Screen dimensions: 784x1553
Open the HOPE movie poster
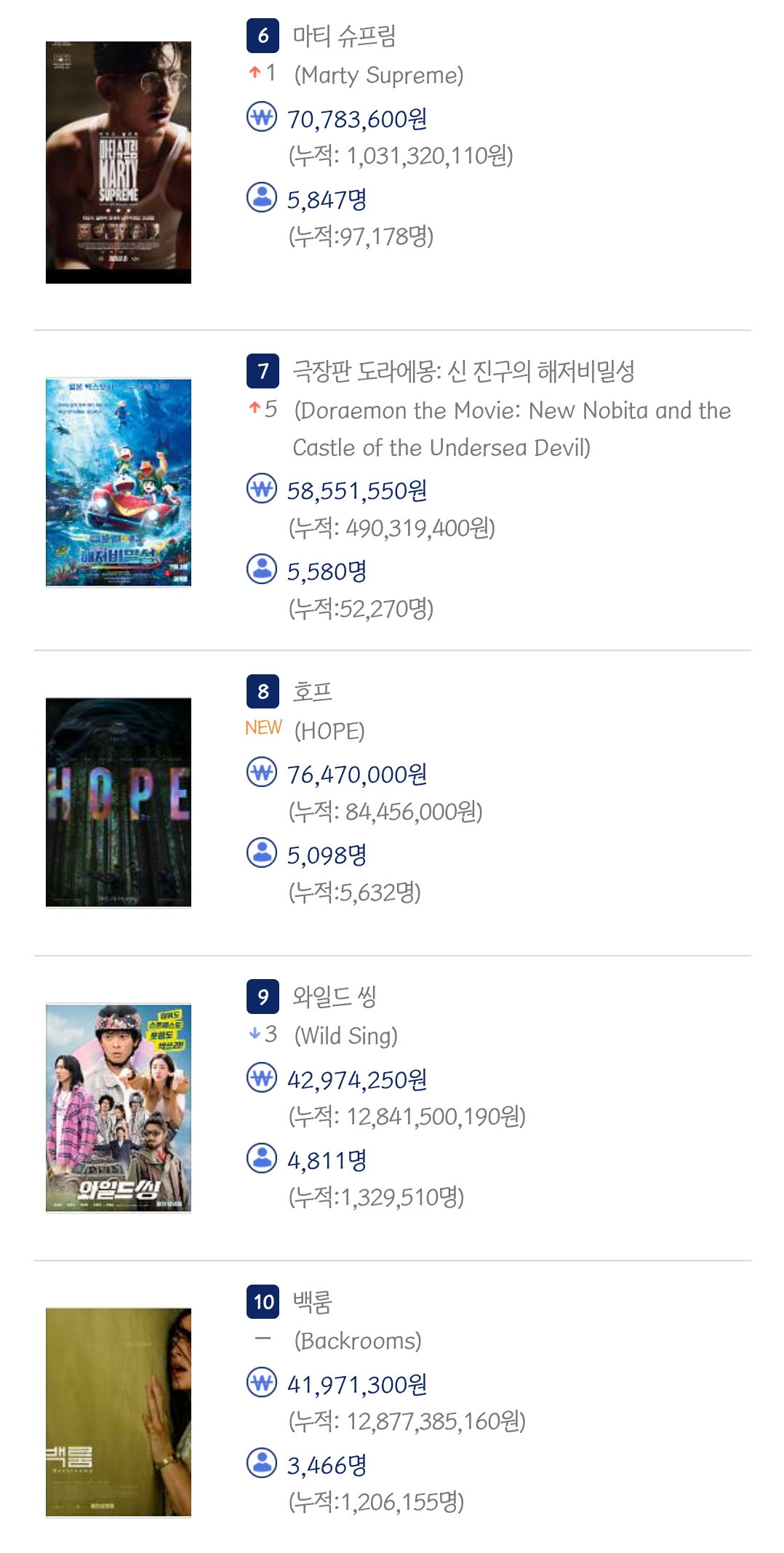tap(119, 802)
